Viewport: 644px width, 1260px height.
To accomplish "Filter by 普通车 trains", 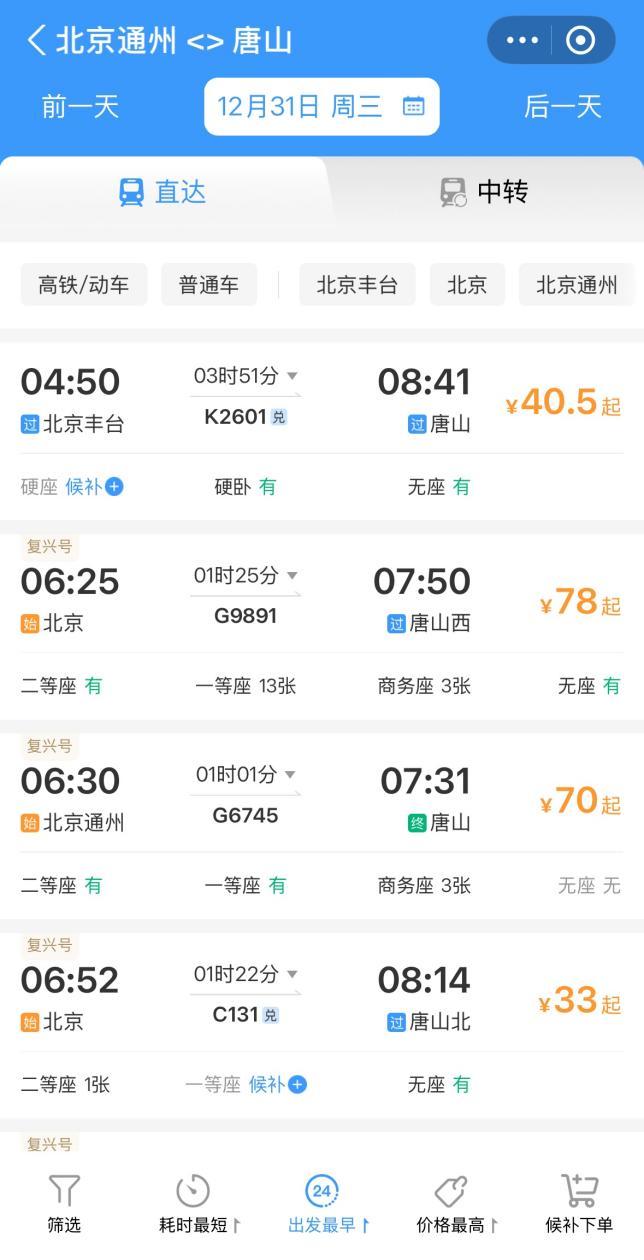I will point(209,285).
